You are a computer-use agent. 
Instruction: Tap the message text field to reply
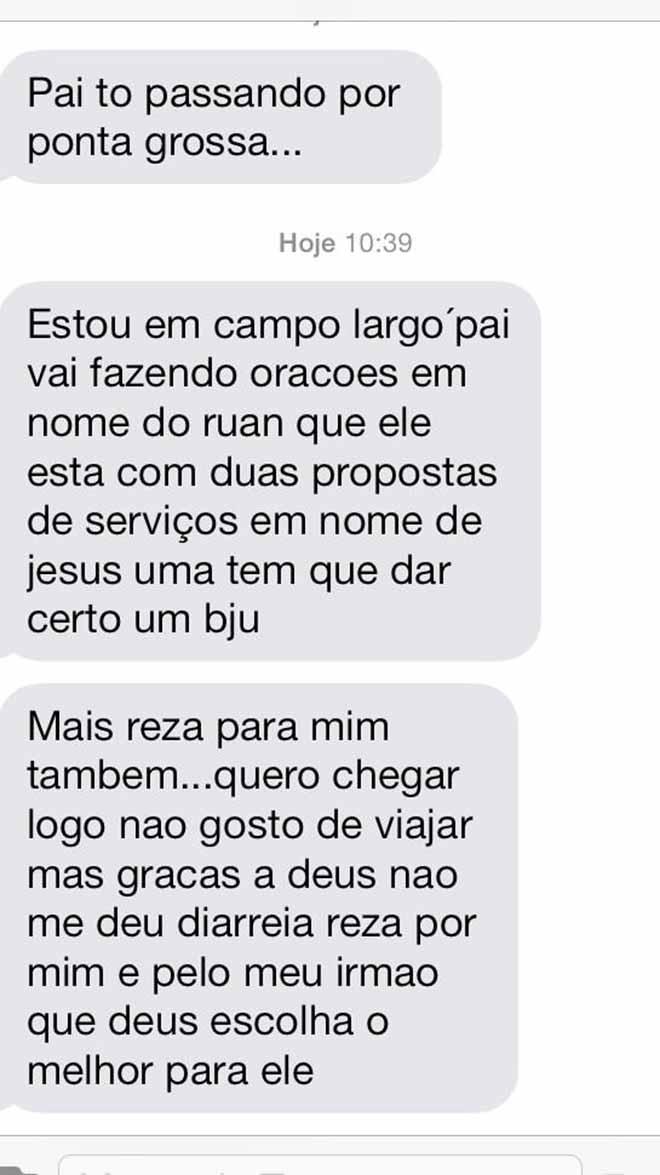(x=321, y=1165)
